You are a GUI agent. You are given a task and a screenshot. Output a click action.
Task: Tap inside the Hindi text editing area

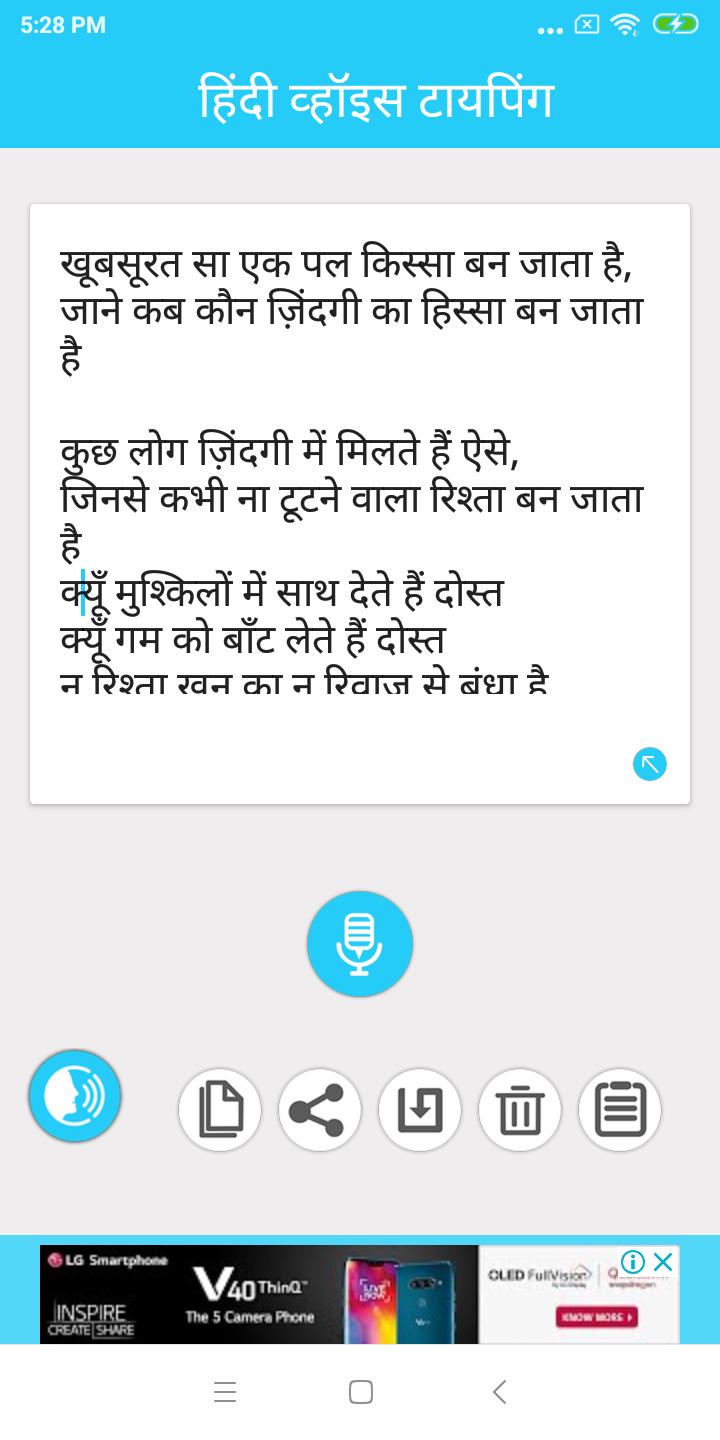pos(350,450)
